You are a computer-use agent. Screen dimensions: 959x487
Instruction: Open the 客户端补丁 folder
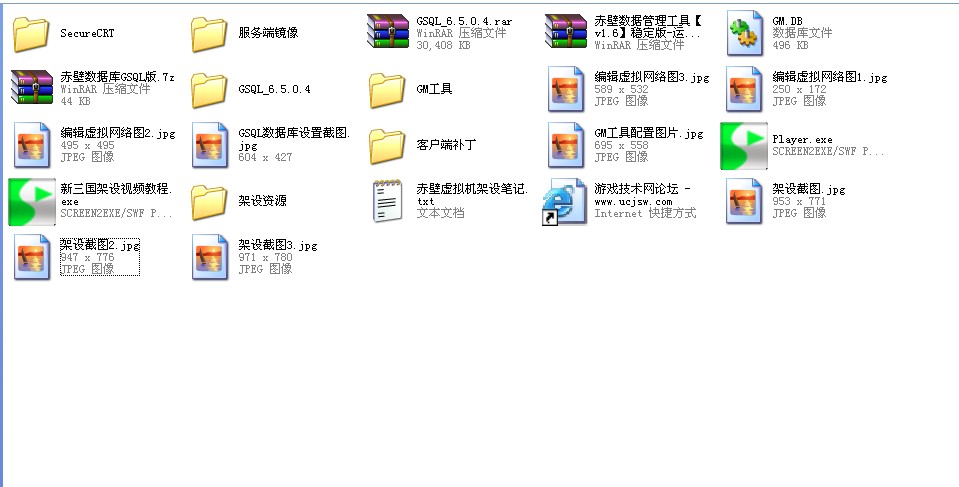(x=387, y=145)
